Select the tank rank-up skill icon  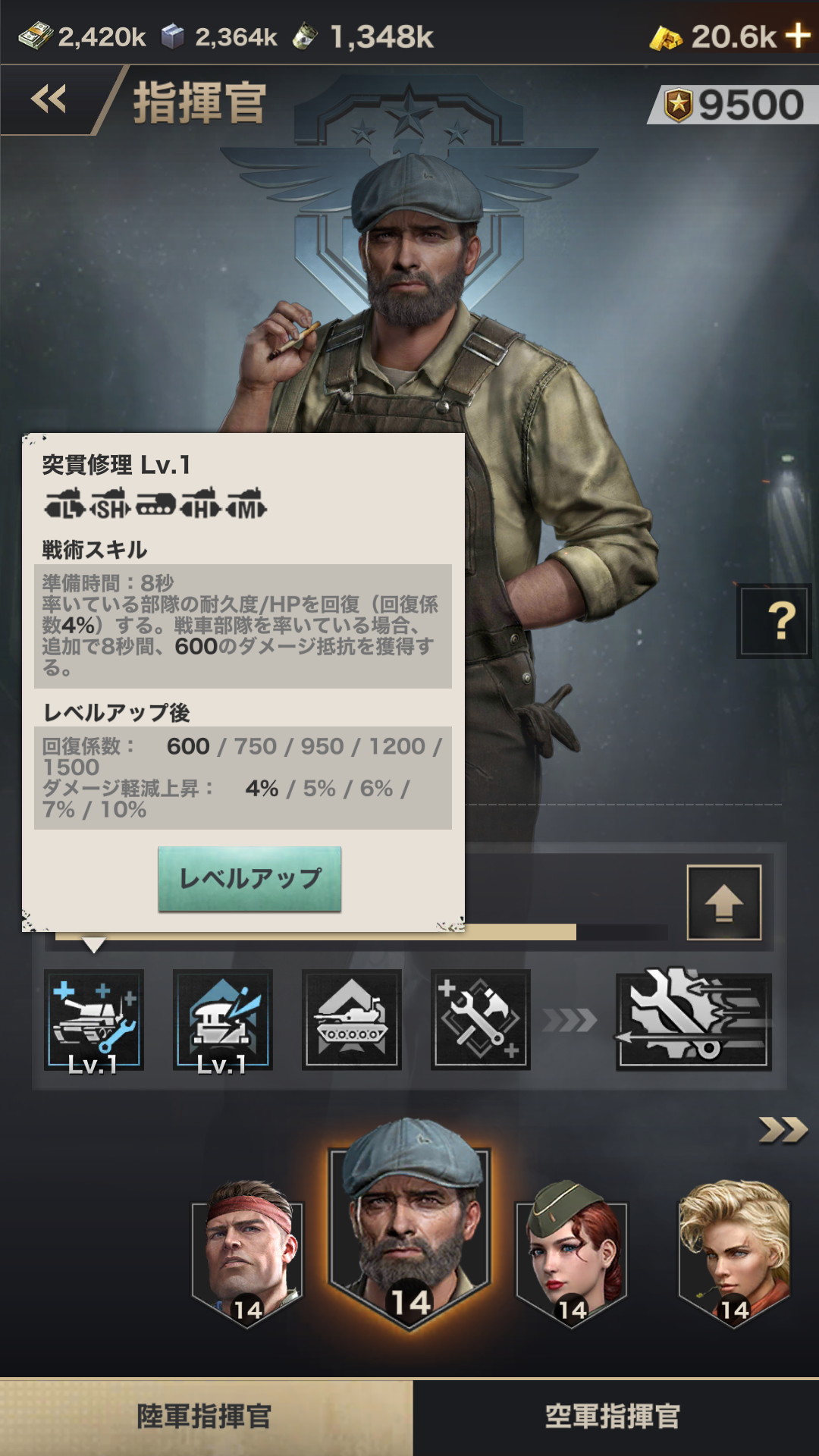click(351, 1020)
